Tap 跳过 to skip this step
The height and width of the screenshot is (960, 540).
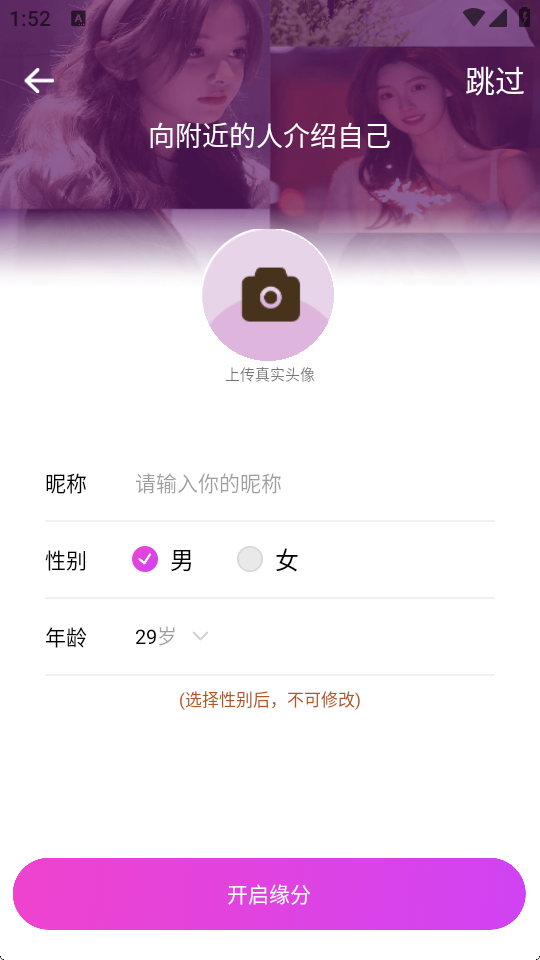(x=495, y=81)
